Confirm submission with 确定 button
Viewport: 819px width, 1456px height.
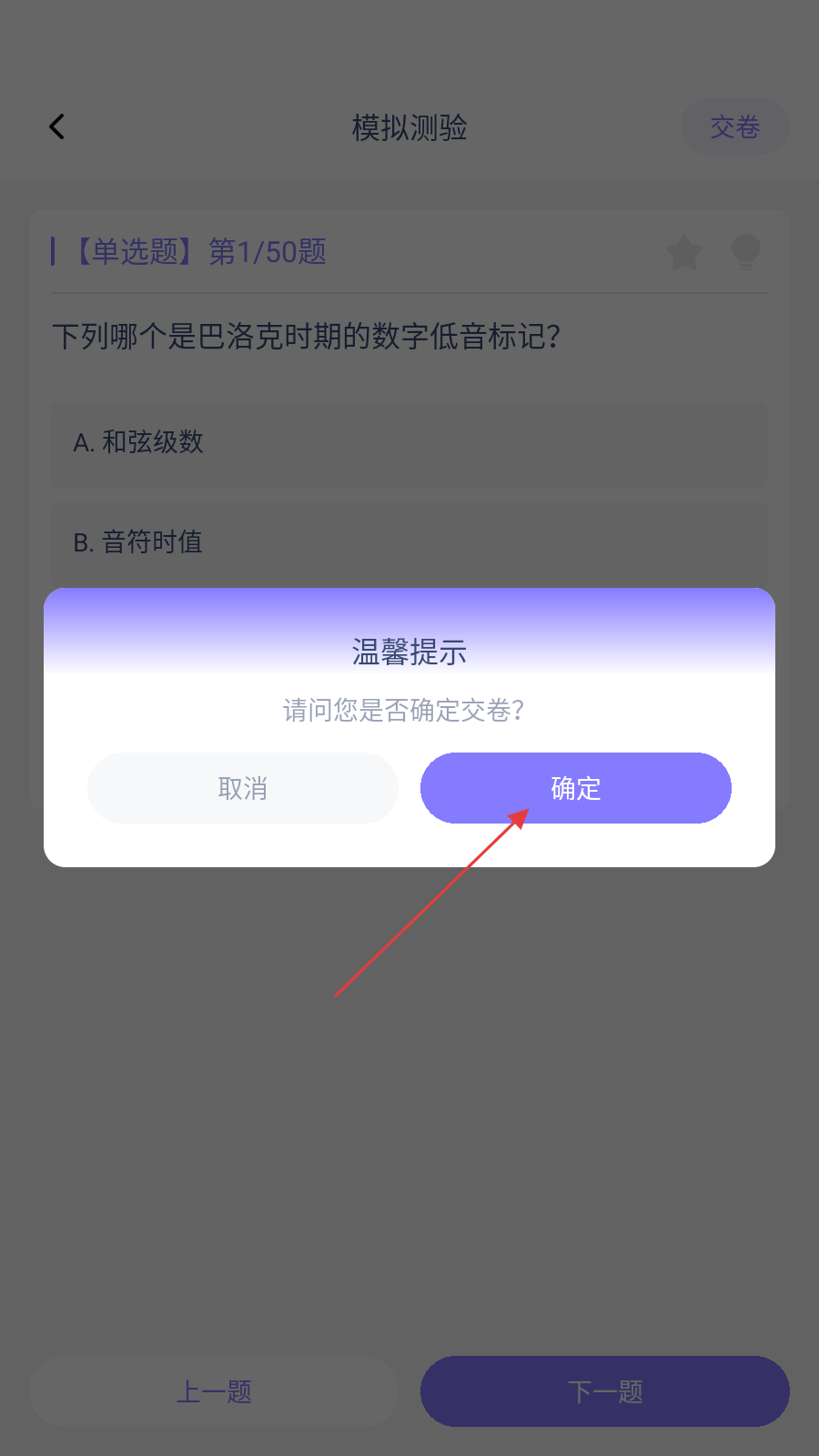(575, 788)
